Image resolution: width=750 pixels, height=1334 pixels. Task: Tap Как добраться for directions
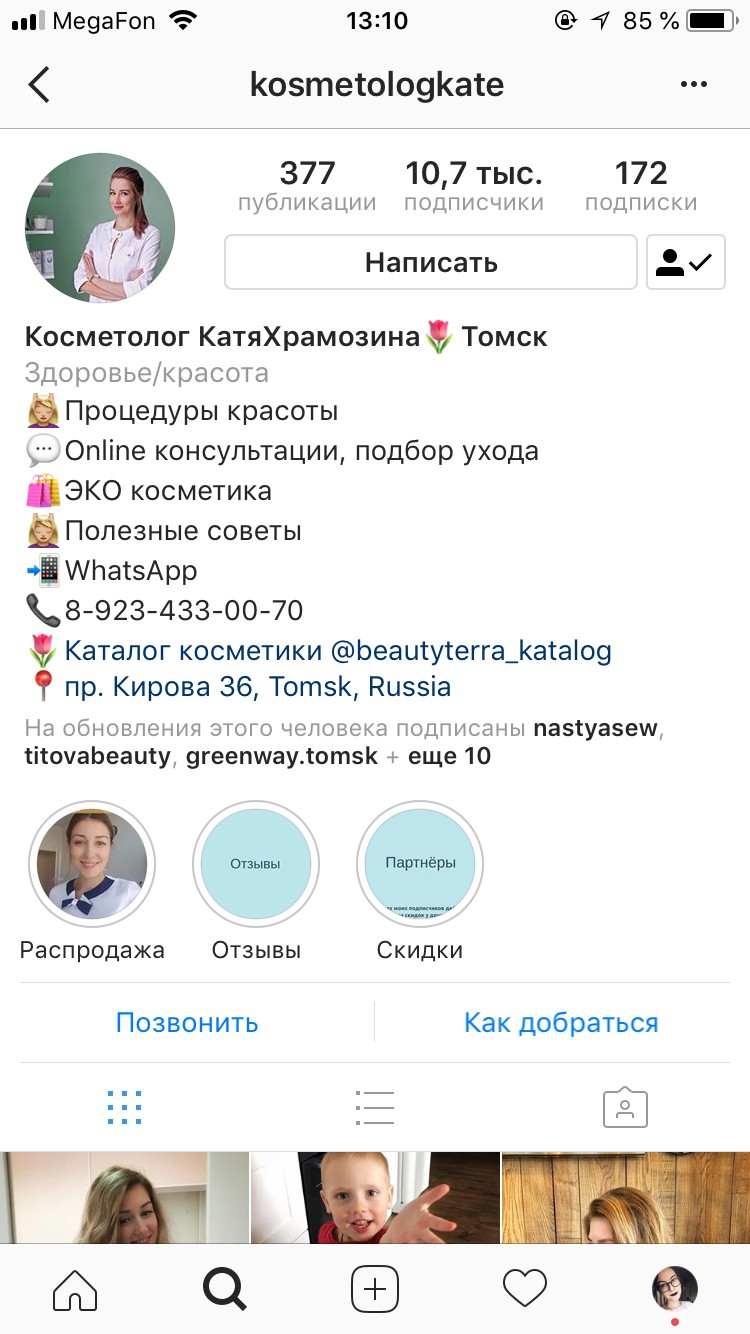[561, 1023]
